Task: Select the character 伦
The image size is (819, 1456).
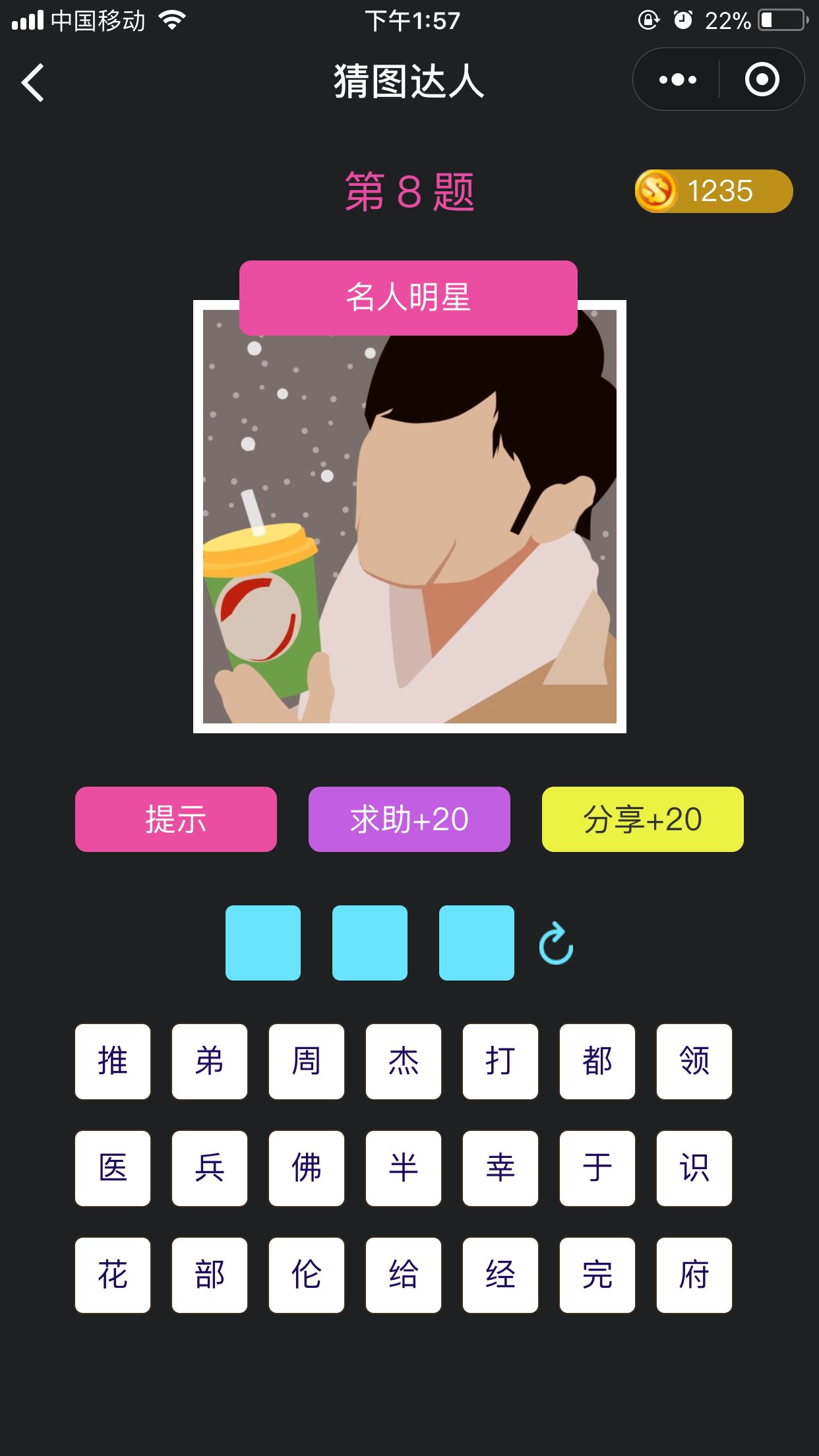Action: 307,1275
